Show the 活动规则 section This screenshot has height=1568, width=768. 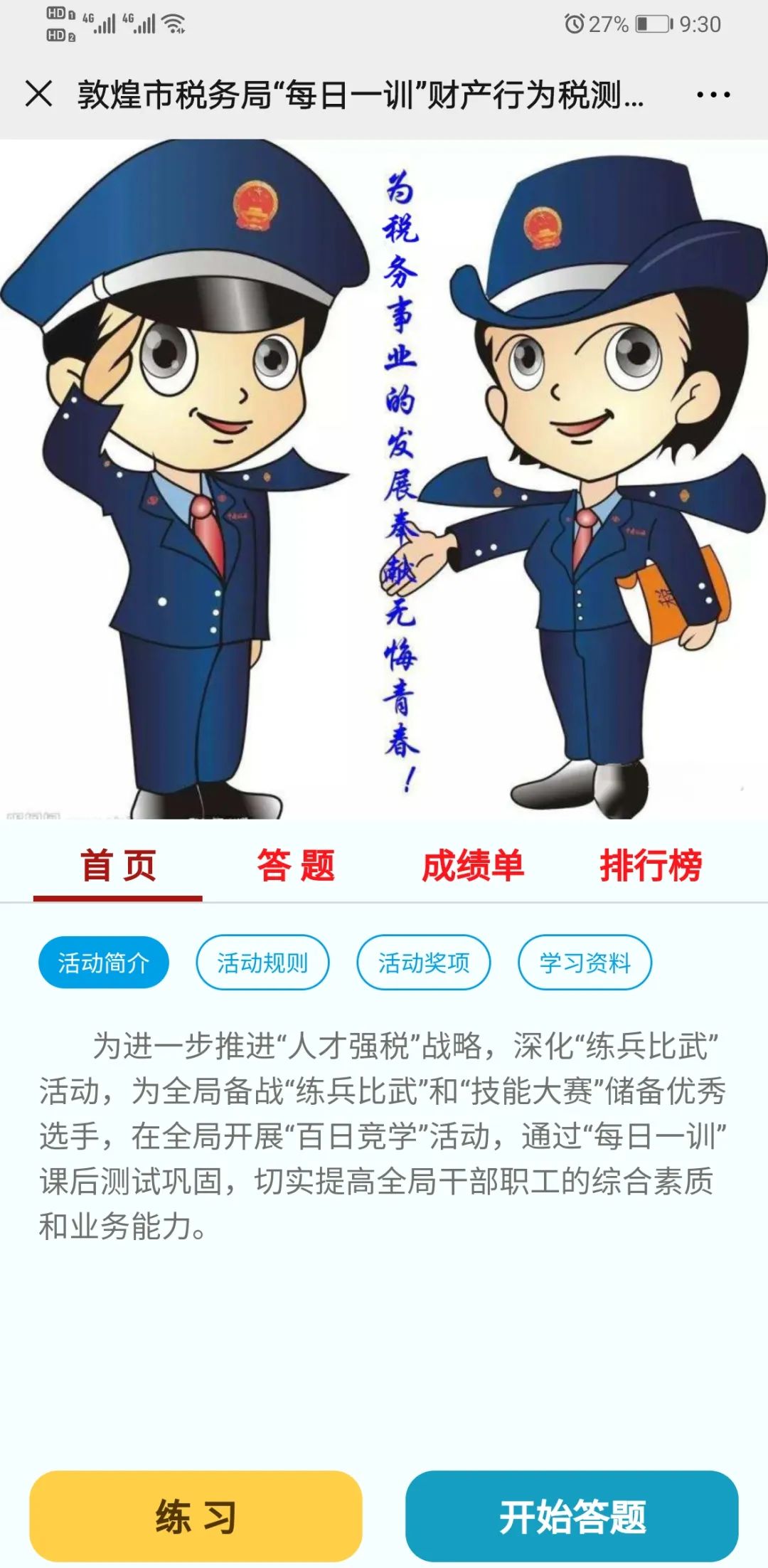point(262,963)
